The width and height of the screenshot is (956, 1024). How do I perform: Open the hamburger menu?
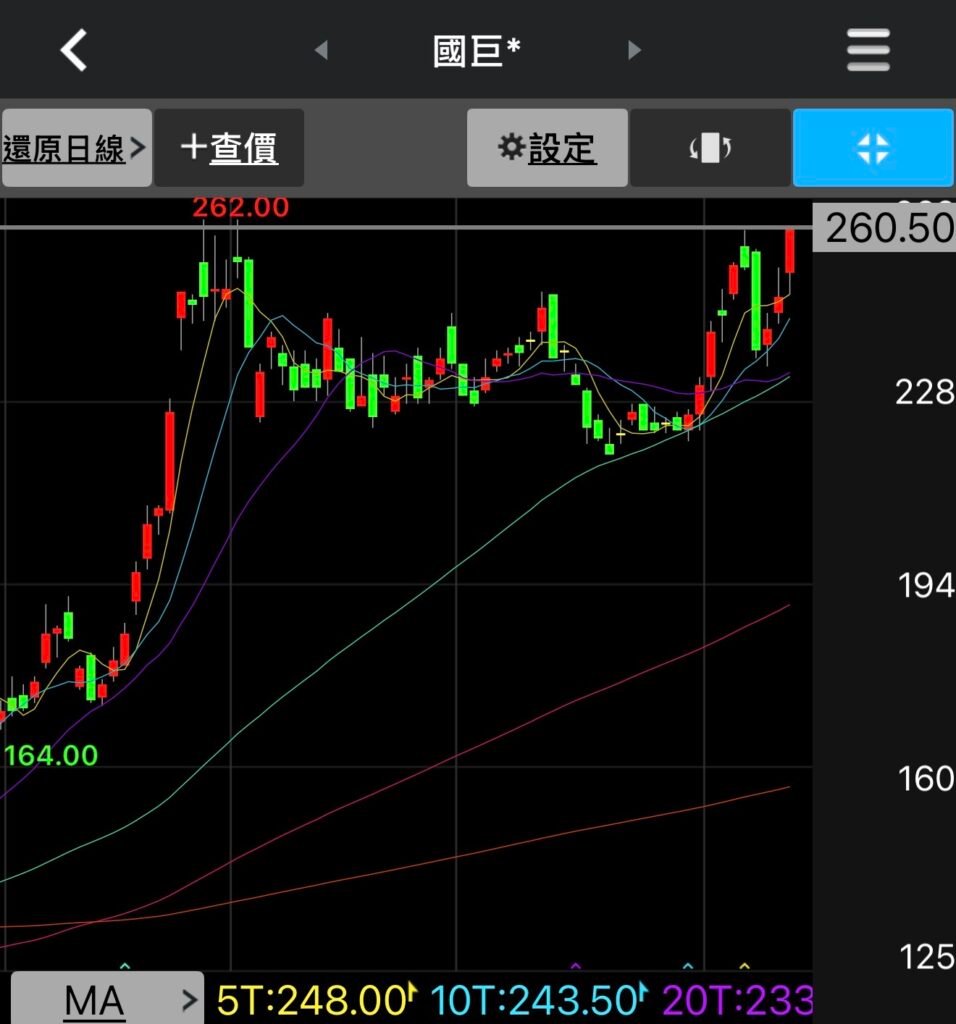867,50
